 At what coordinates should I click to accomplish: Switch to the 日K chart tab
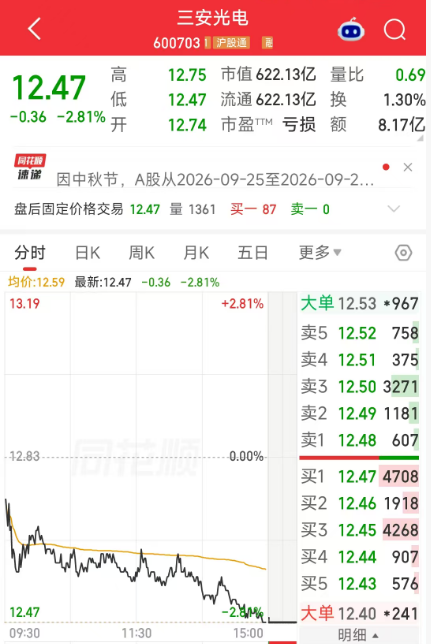[x=88, y=253]
